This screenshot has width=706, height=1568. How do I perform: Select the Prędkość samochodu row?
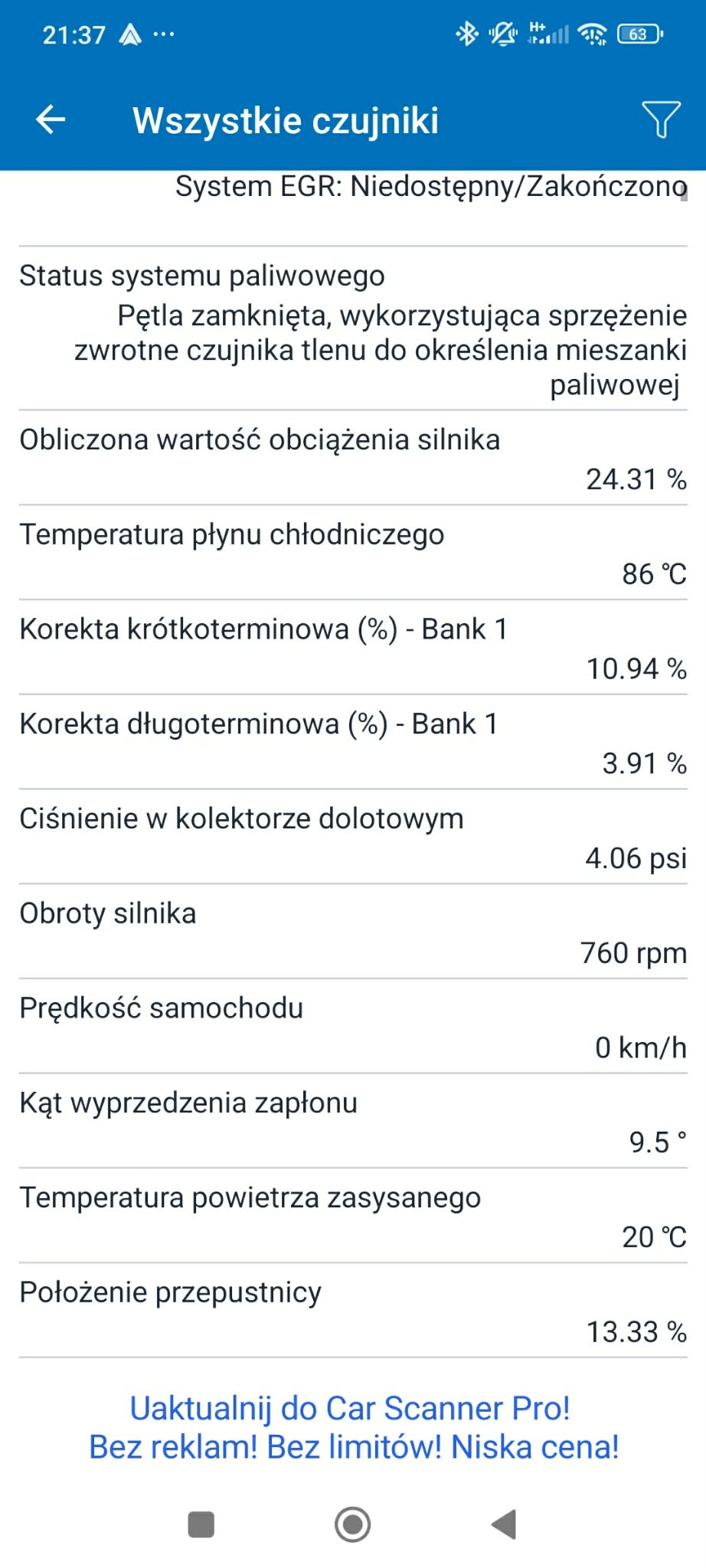[352, 1027]
